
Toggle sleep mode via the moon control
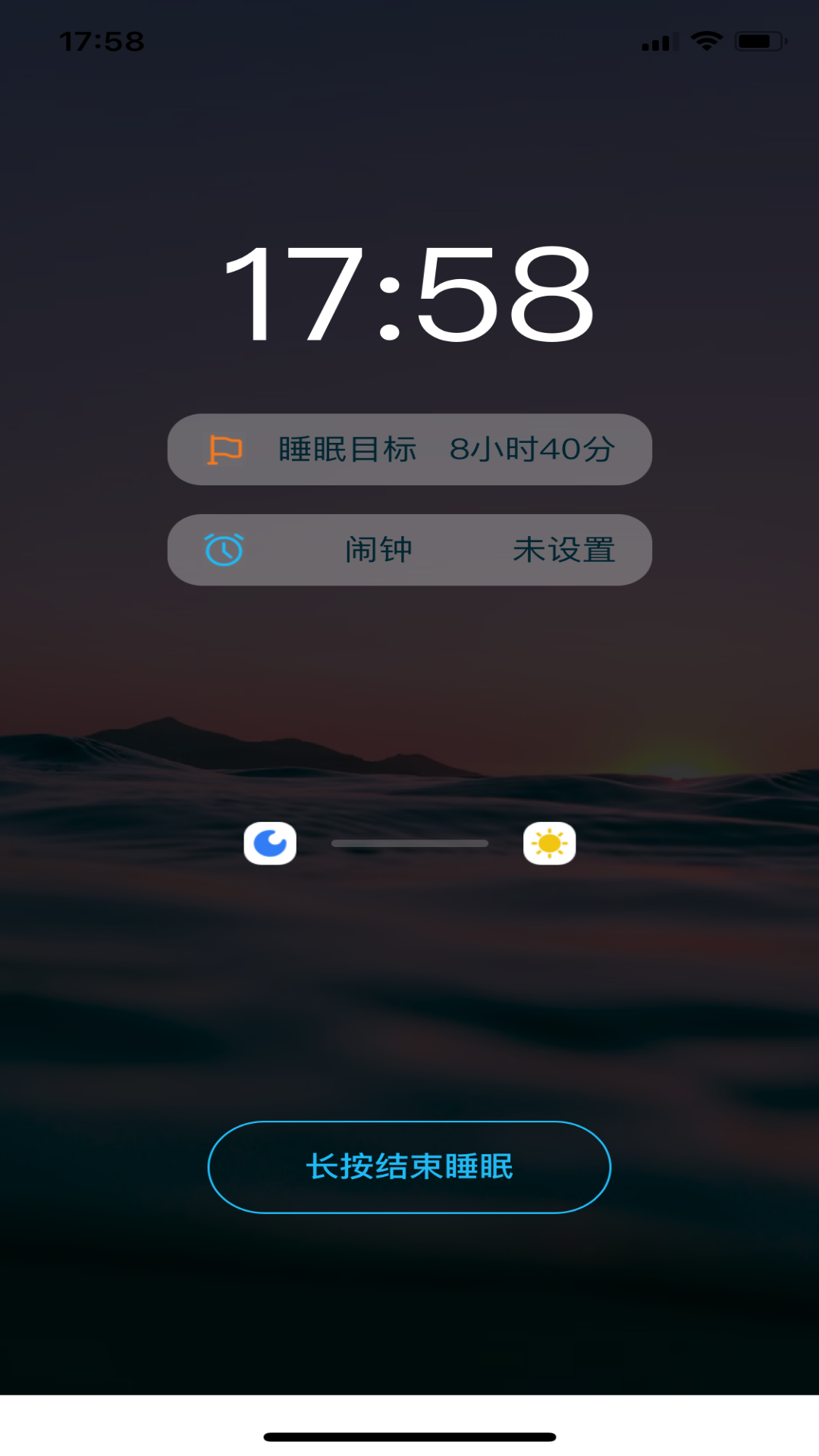point(271,843)
